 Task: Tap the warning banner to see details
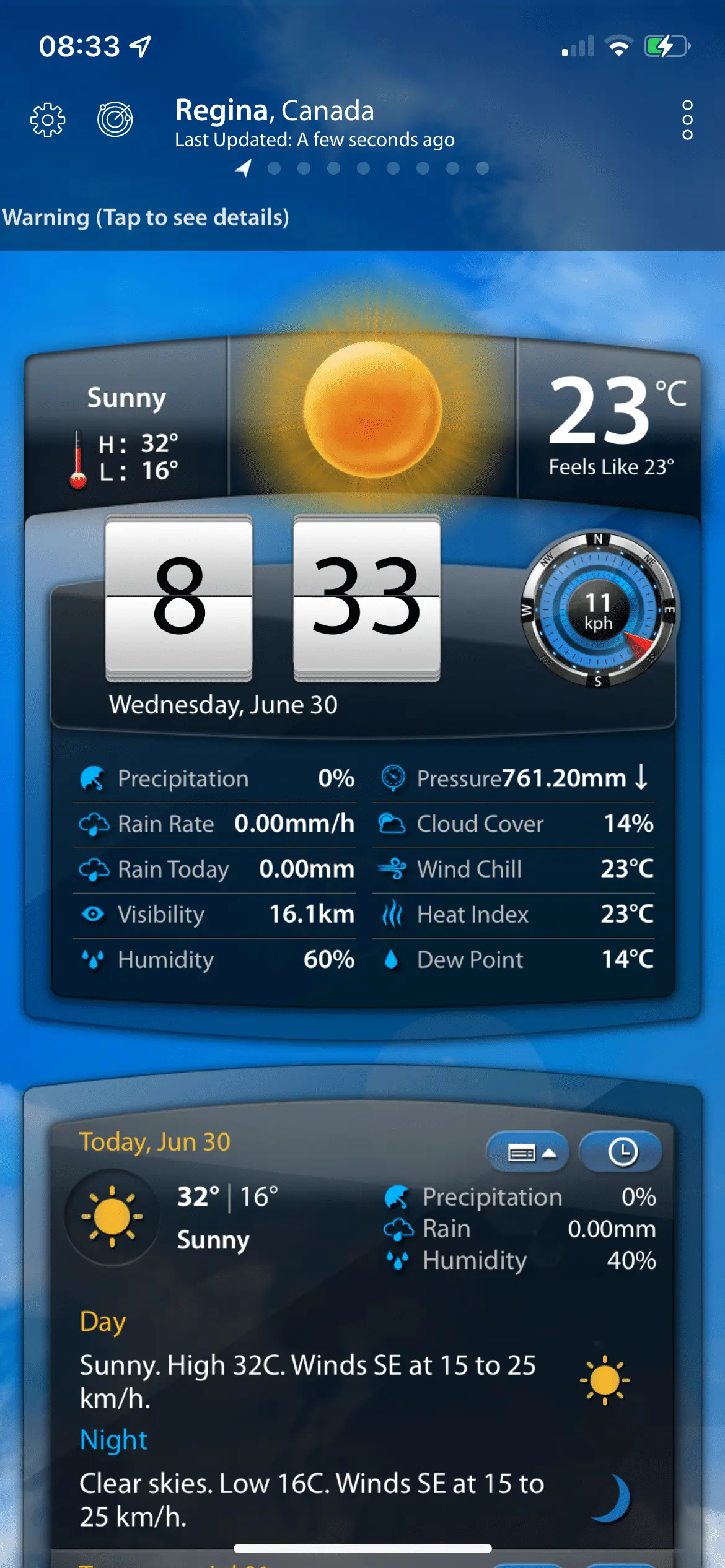[146, 218]
